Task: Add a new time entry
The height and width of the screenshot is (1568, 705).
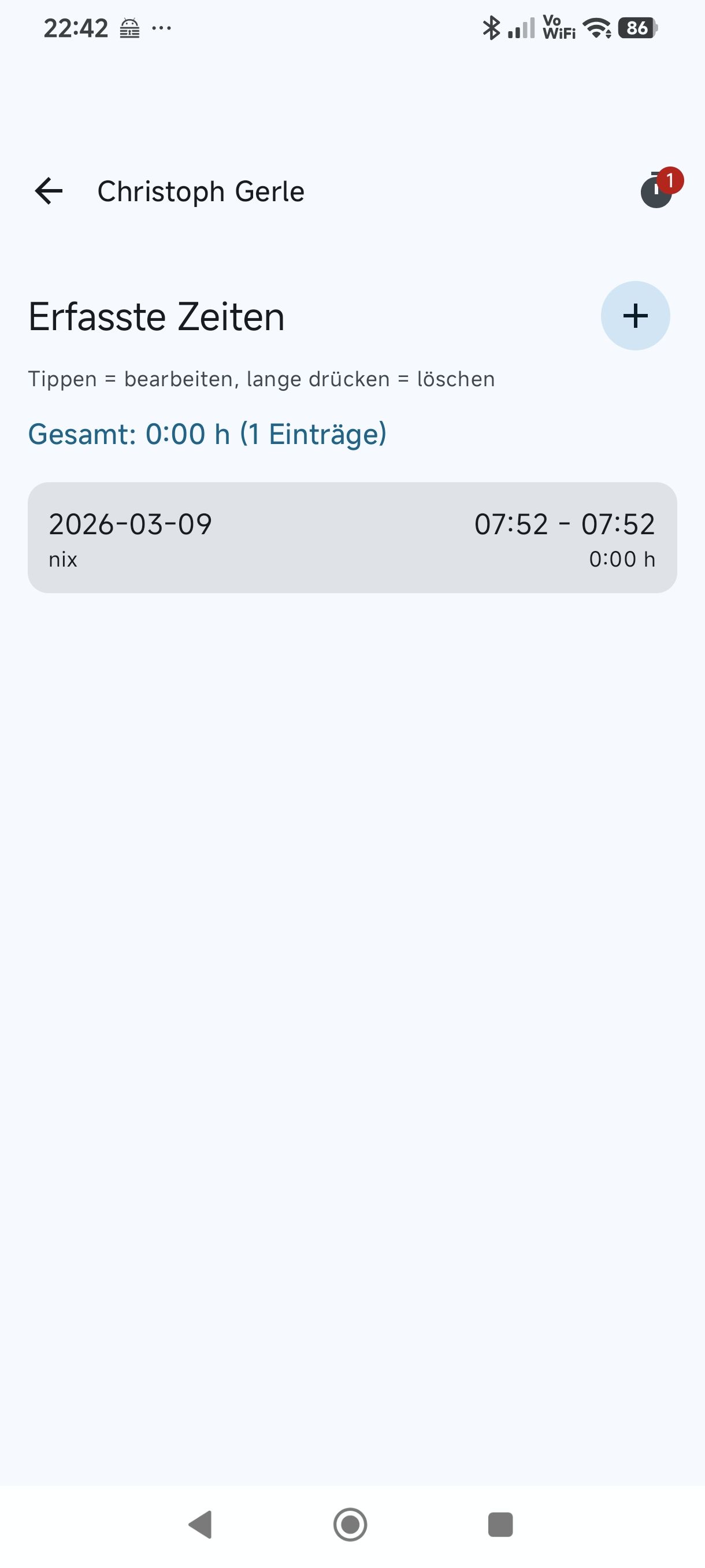Action: (635, 316)
